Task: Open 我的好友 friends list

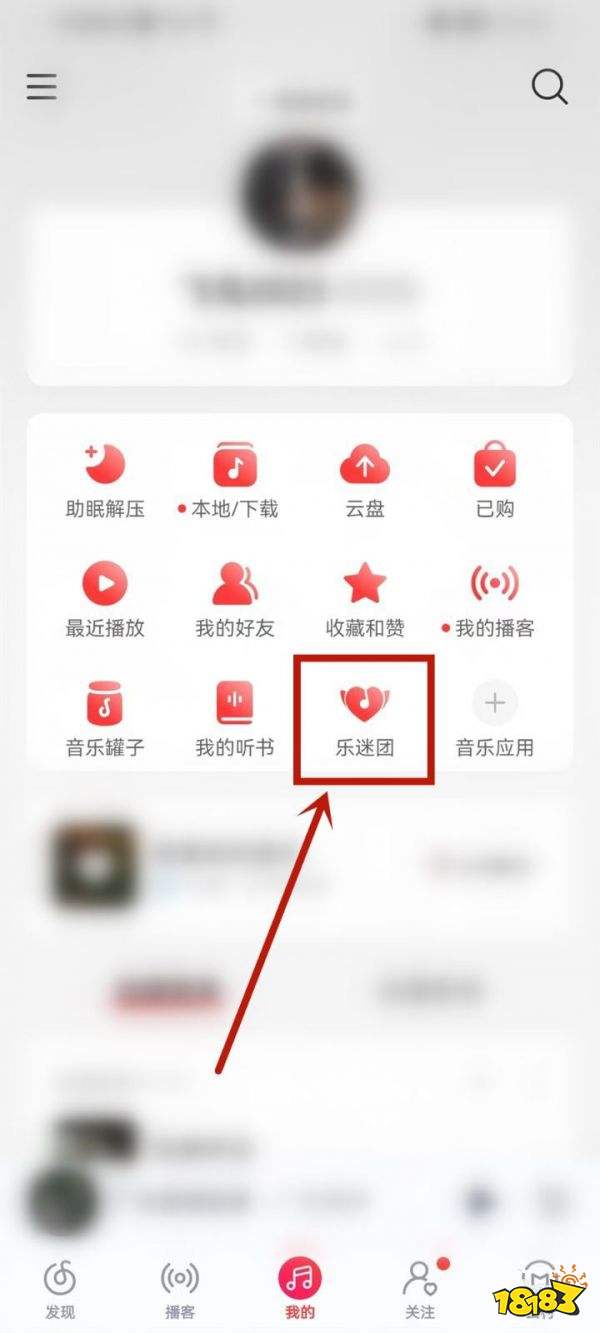Action: 235,600
